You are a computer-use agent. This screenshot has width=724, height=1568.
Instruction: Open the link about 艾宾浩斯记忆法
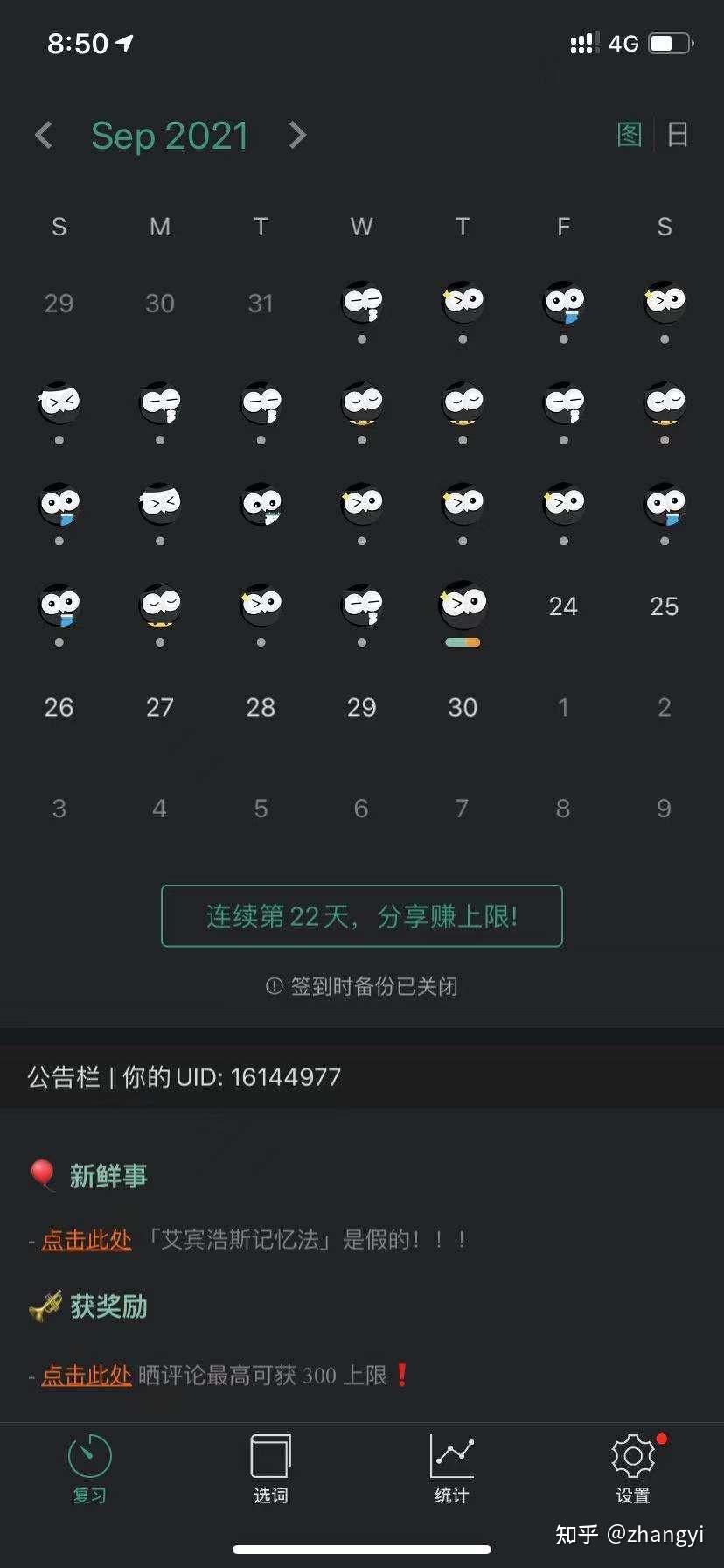[x=87, y=1240]
